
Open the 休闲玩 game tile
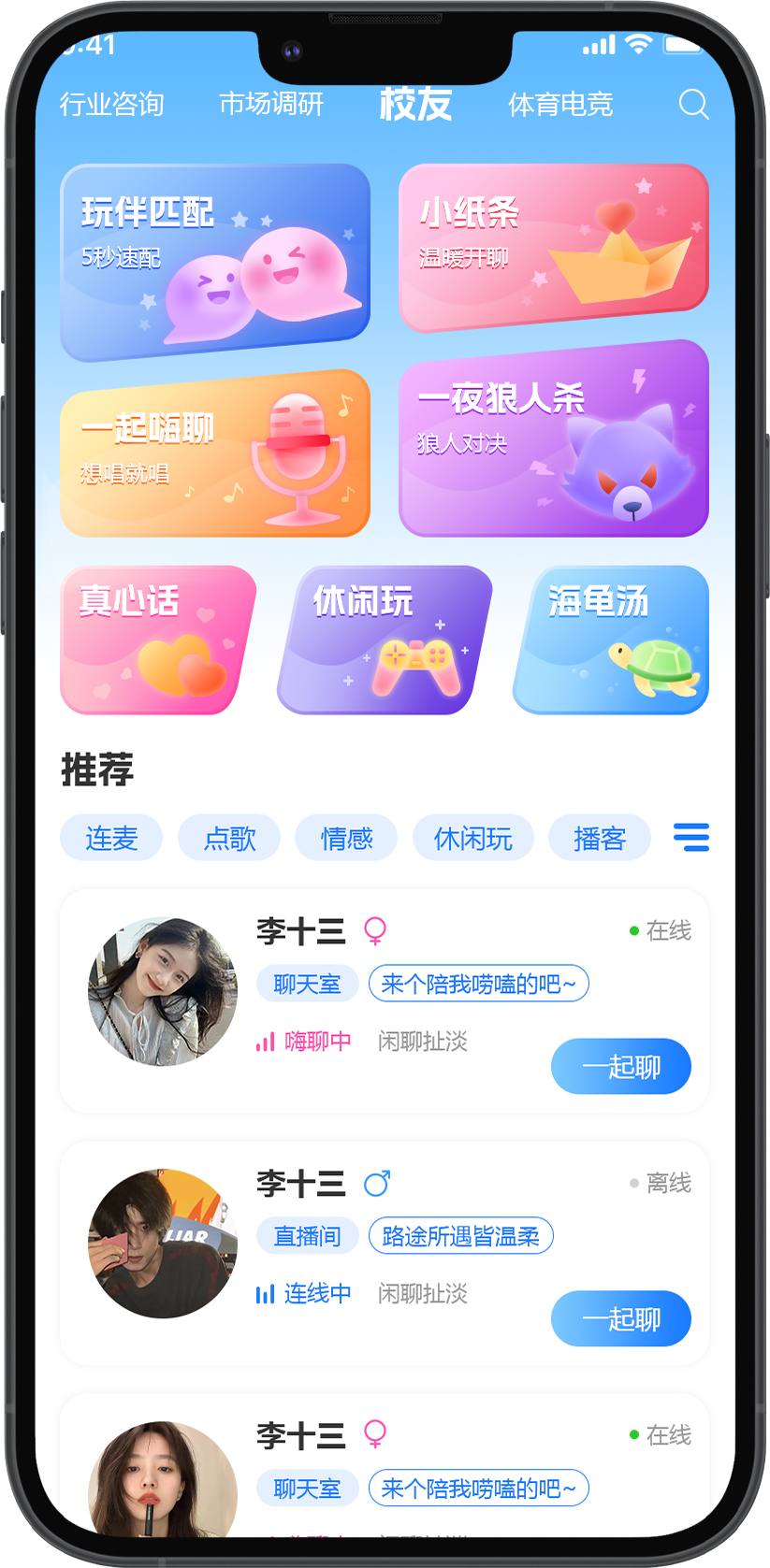click(x=384, y=640)
